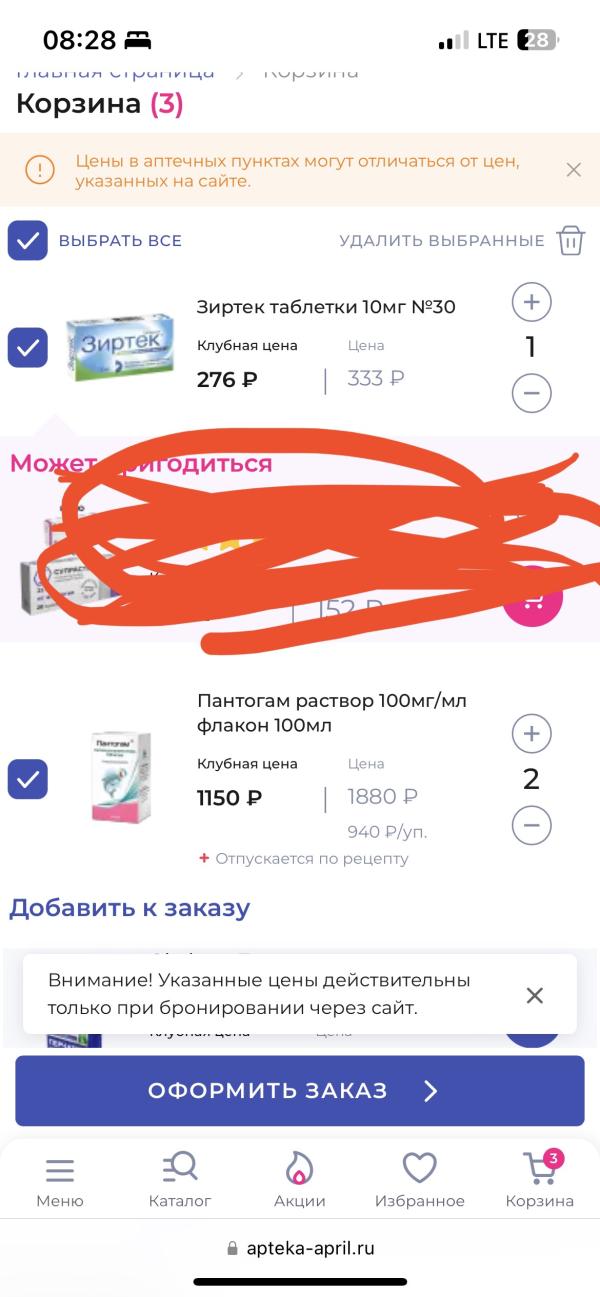Uncheck the Зиртек item checkbox

(x=28, y=347)
